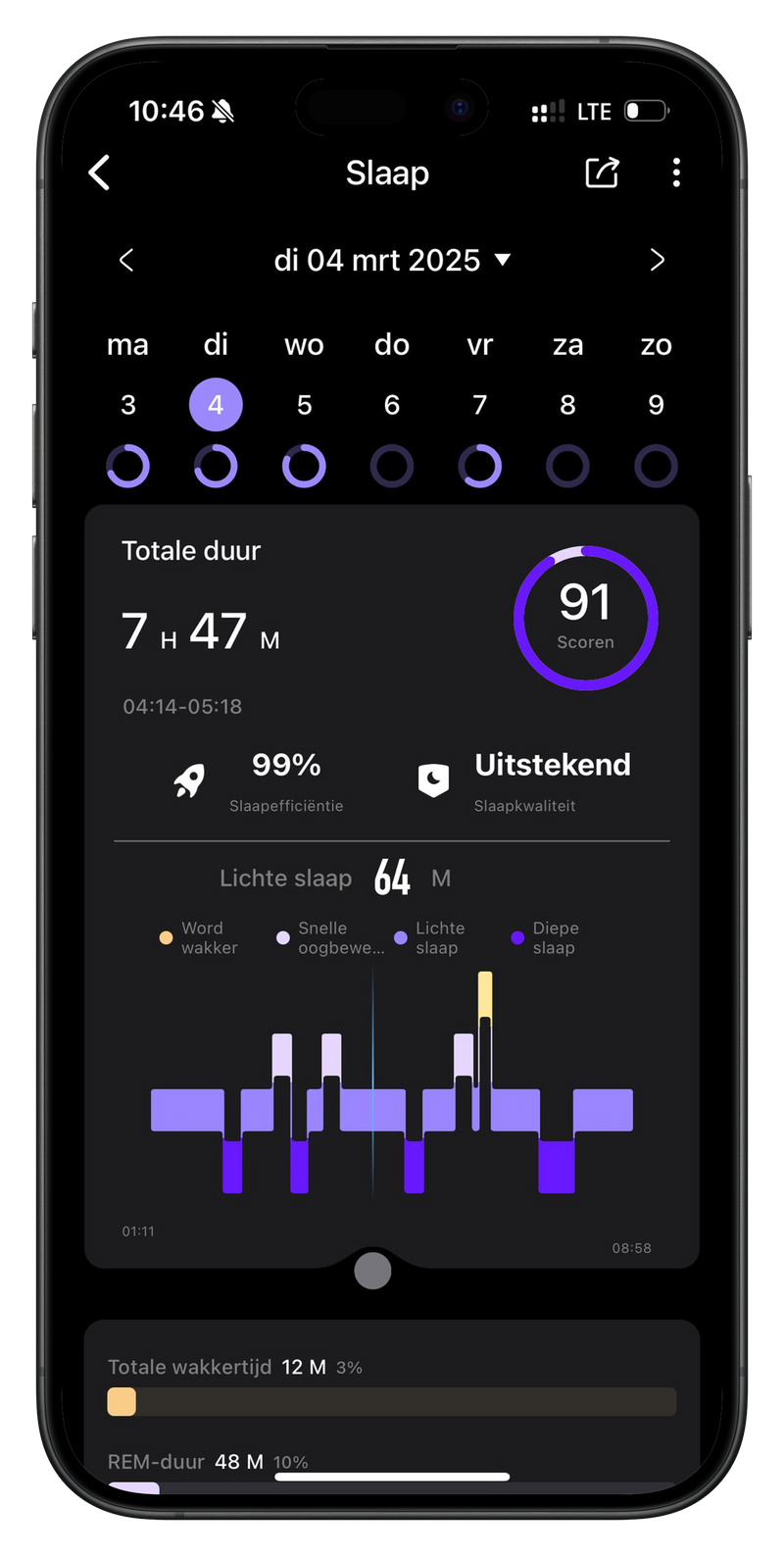Screen dimensions: 784x1556
Task: Select Saturday 8 in the week
Action: 567,405
